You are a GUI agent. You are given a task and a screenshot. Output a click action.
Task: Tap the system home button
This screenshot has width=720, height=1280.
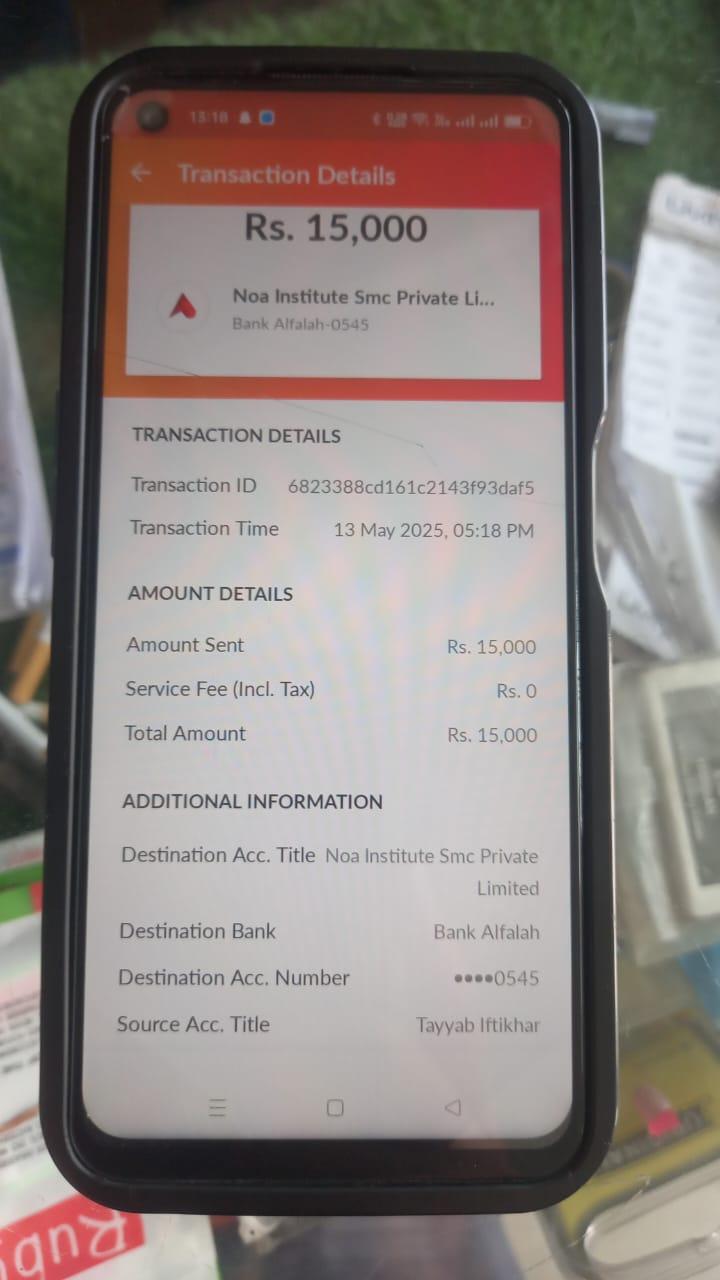tap(336, 1108)
